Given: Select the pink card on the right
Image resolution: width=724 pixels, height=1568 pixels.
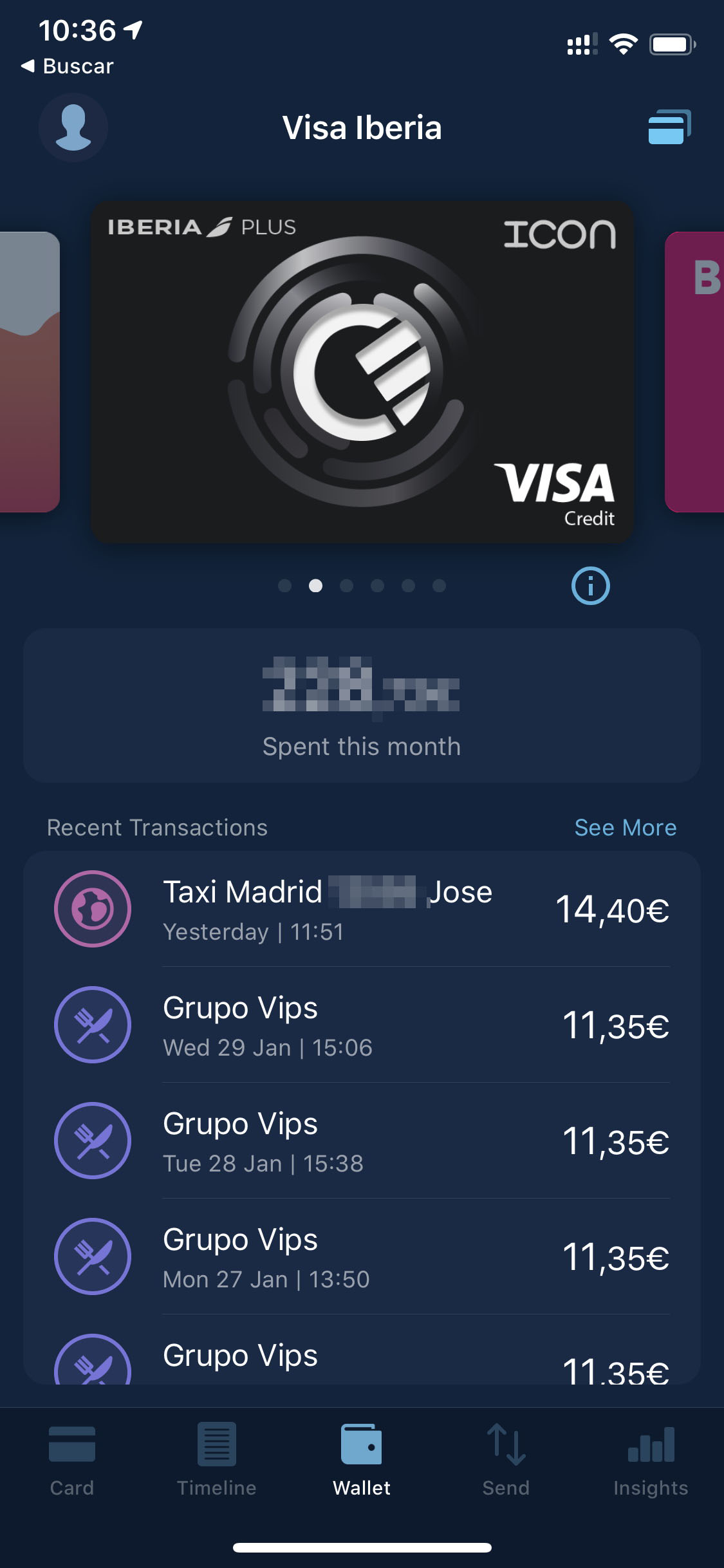Looking at the screenshot, I should coord(694,371).
